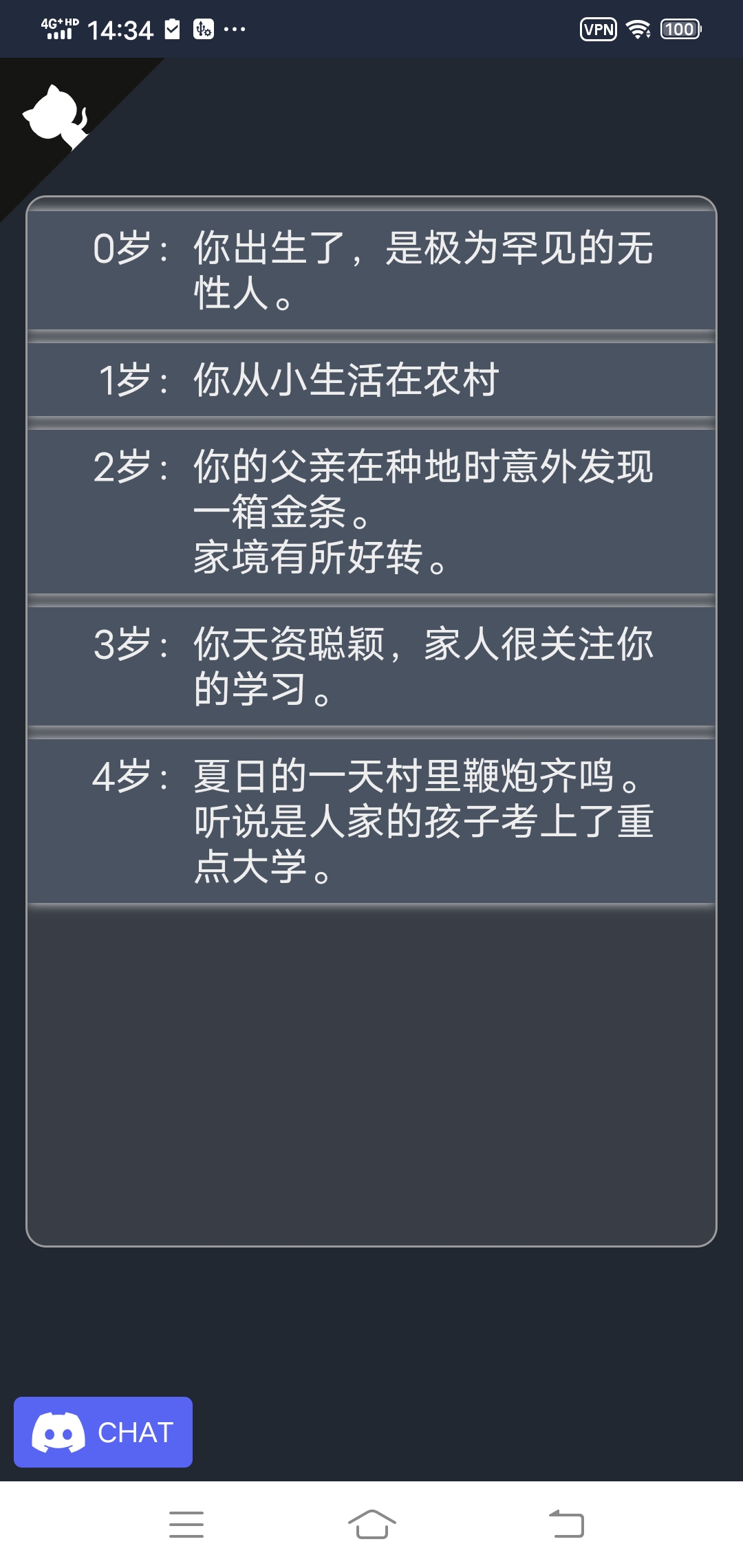Select the 4岁 firecrackers event
This screenshot has width=743, height=1568.
click(371, 818)
